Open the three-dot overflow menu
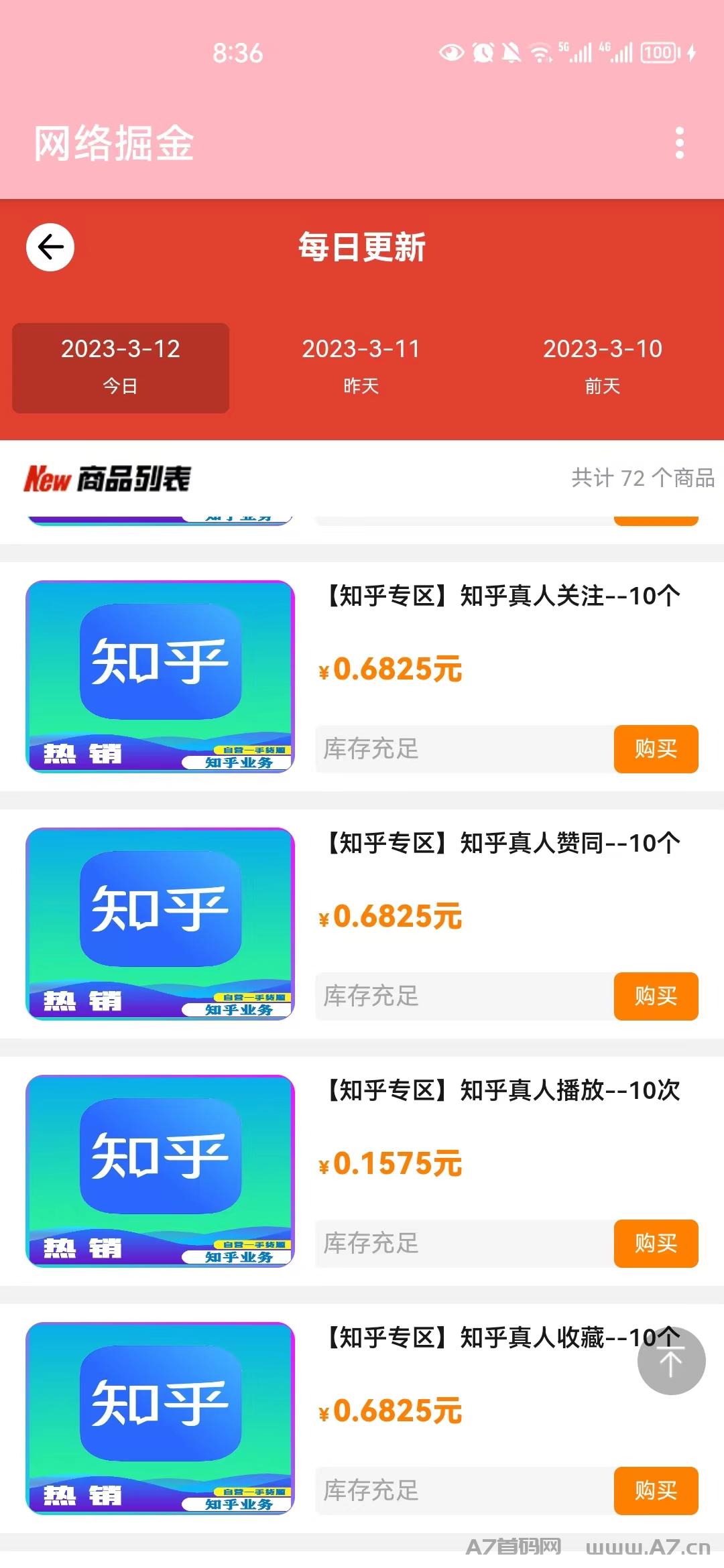The image size is (724, 1568). 680,143
